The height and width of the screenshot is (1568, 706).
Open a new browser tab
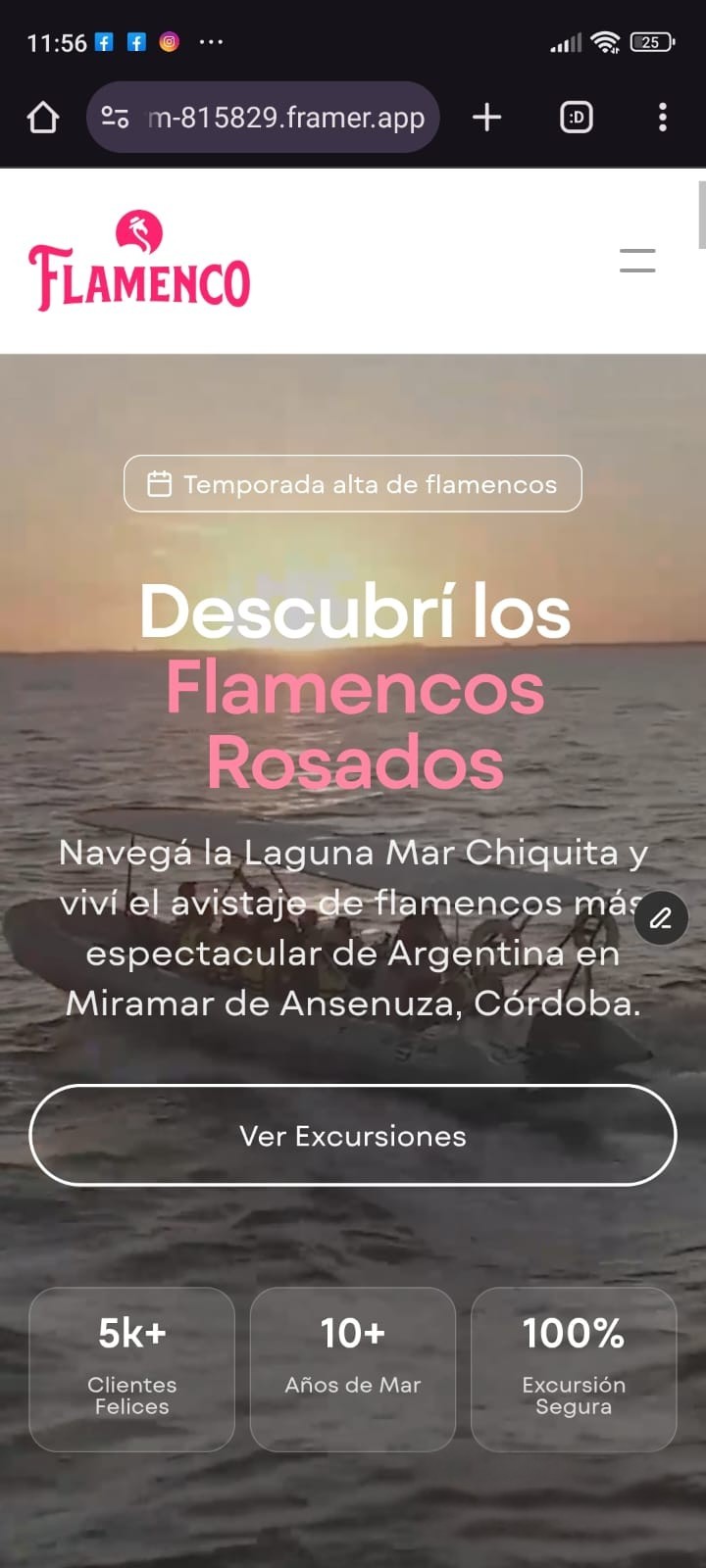click(486, 118)
